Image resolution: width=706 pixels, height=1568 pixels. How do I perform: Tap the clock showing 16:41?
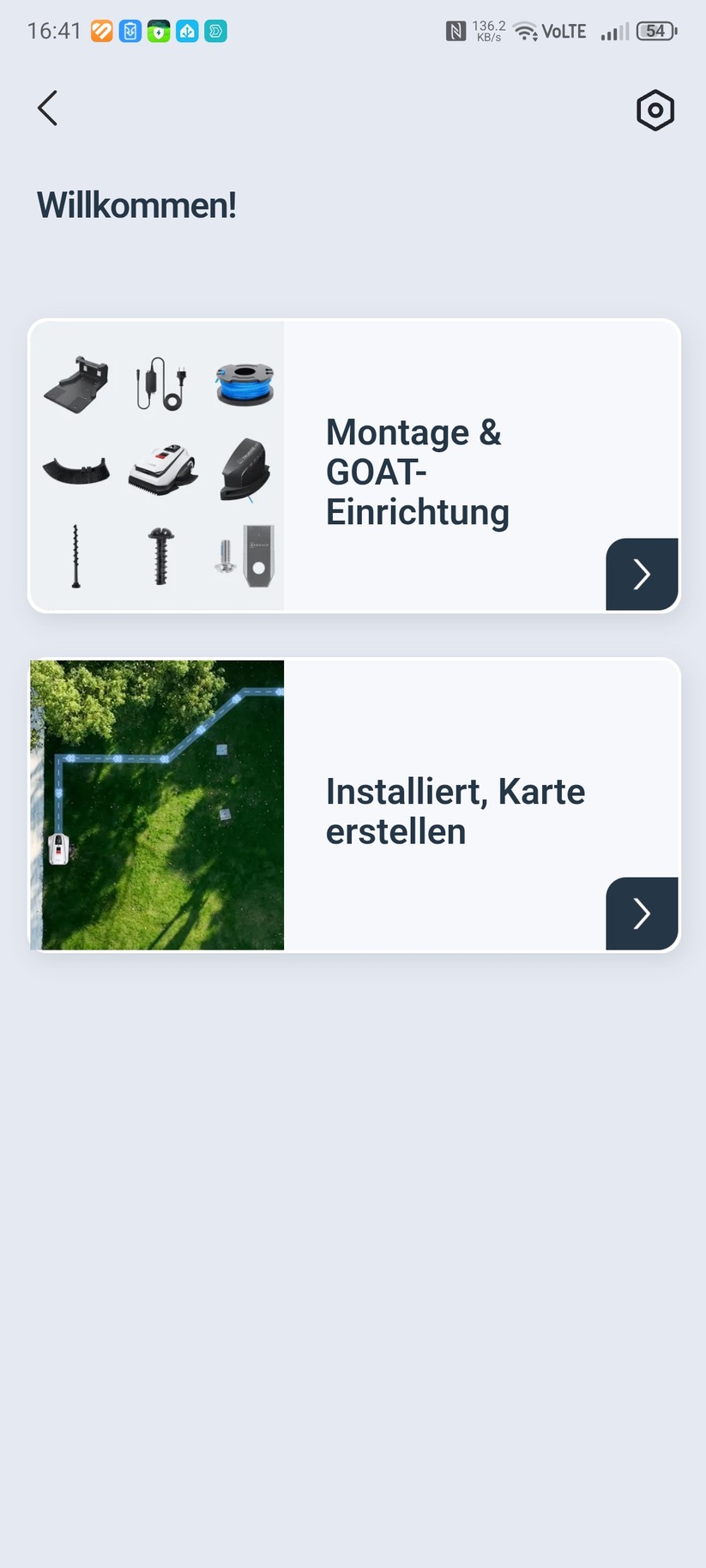click(x=53, y=30)
